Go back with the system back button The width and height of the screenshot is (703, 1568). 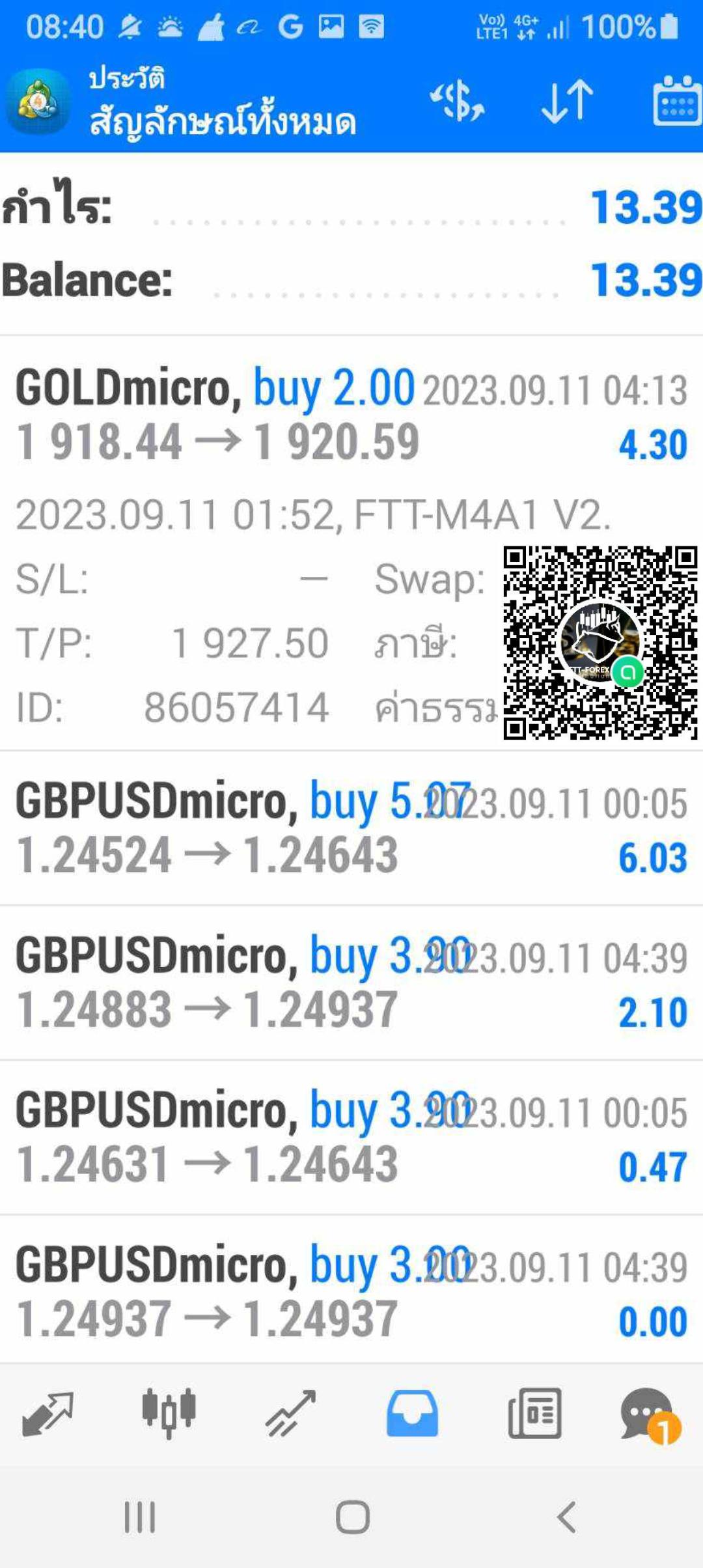(x=566, y=1517)
